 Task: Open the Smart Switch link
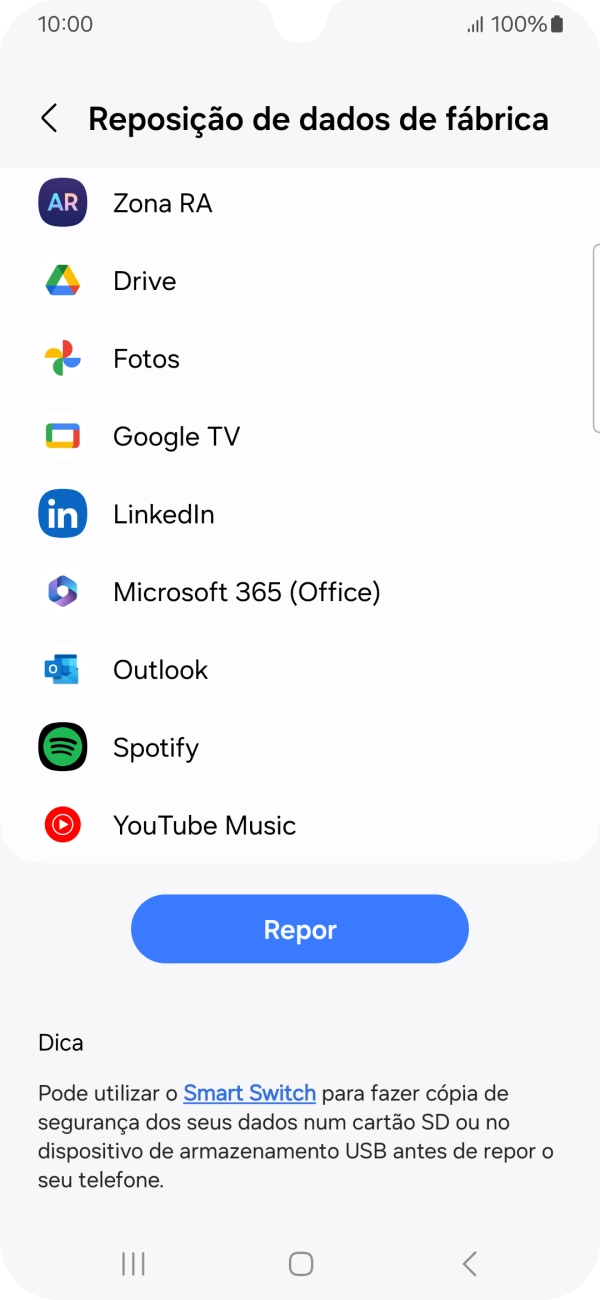coord(249,1093)
